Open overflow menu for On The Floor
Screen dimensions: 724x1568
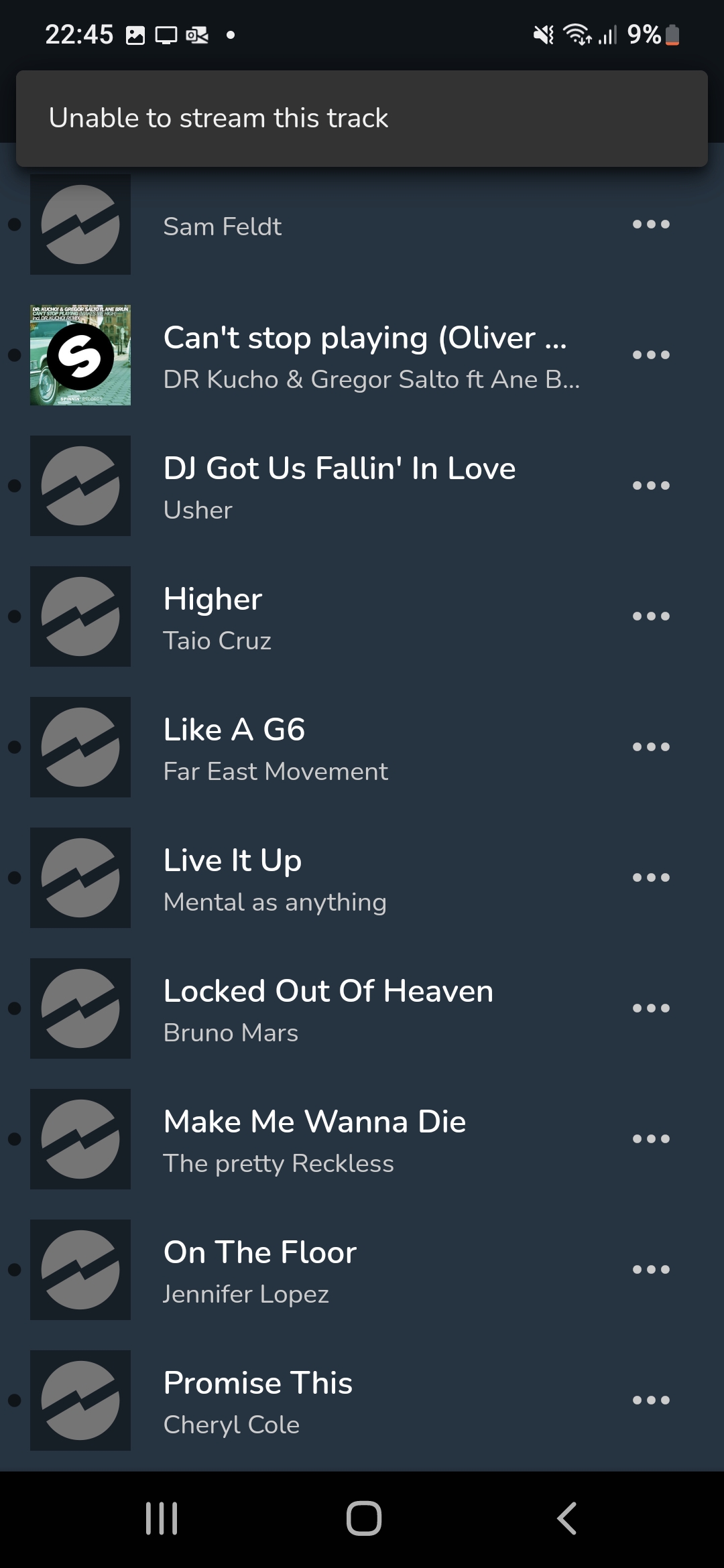(651, 1270)
